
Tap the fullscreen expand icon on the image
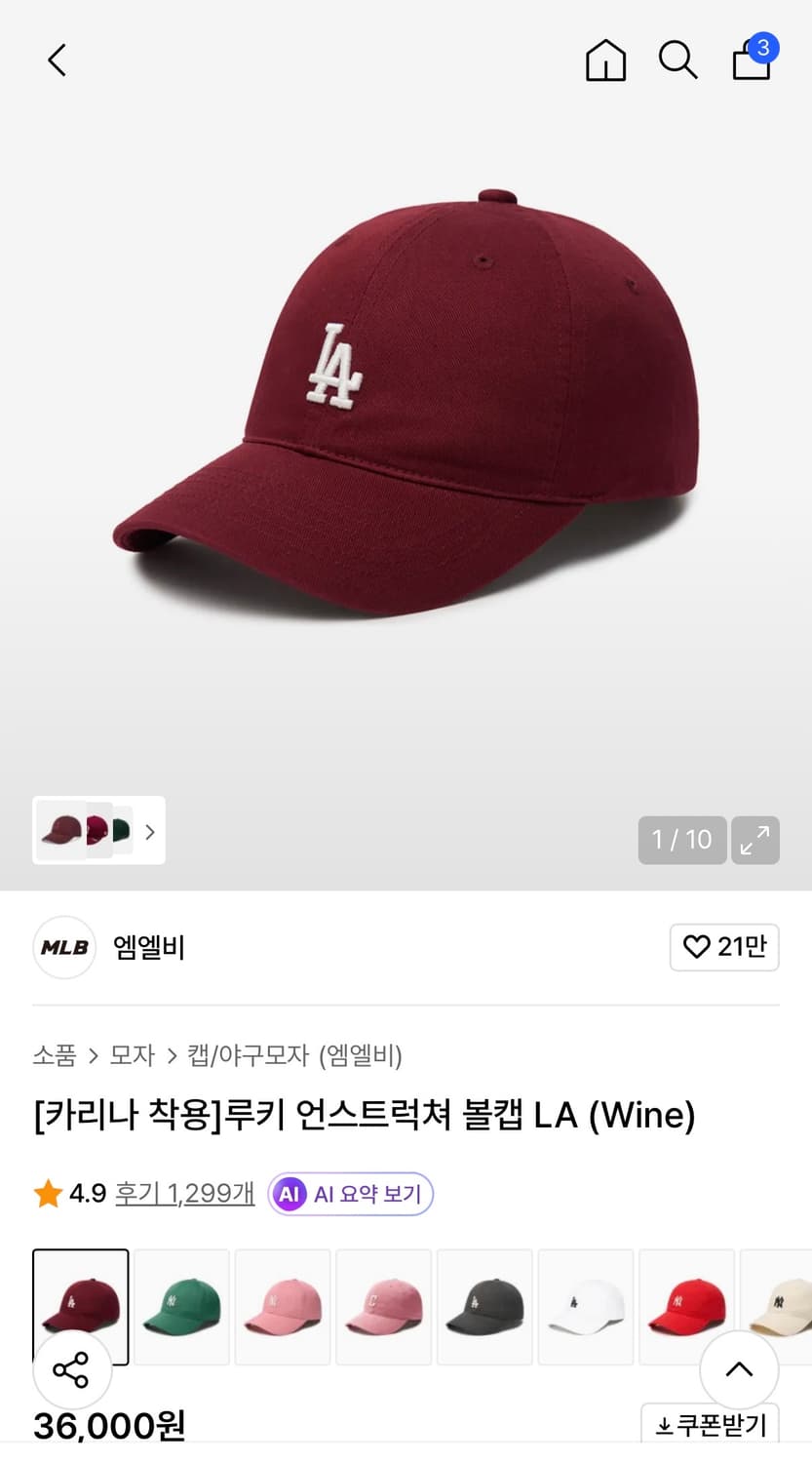[x=755, y=840]
